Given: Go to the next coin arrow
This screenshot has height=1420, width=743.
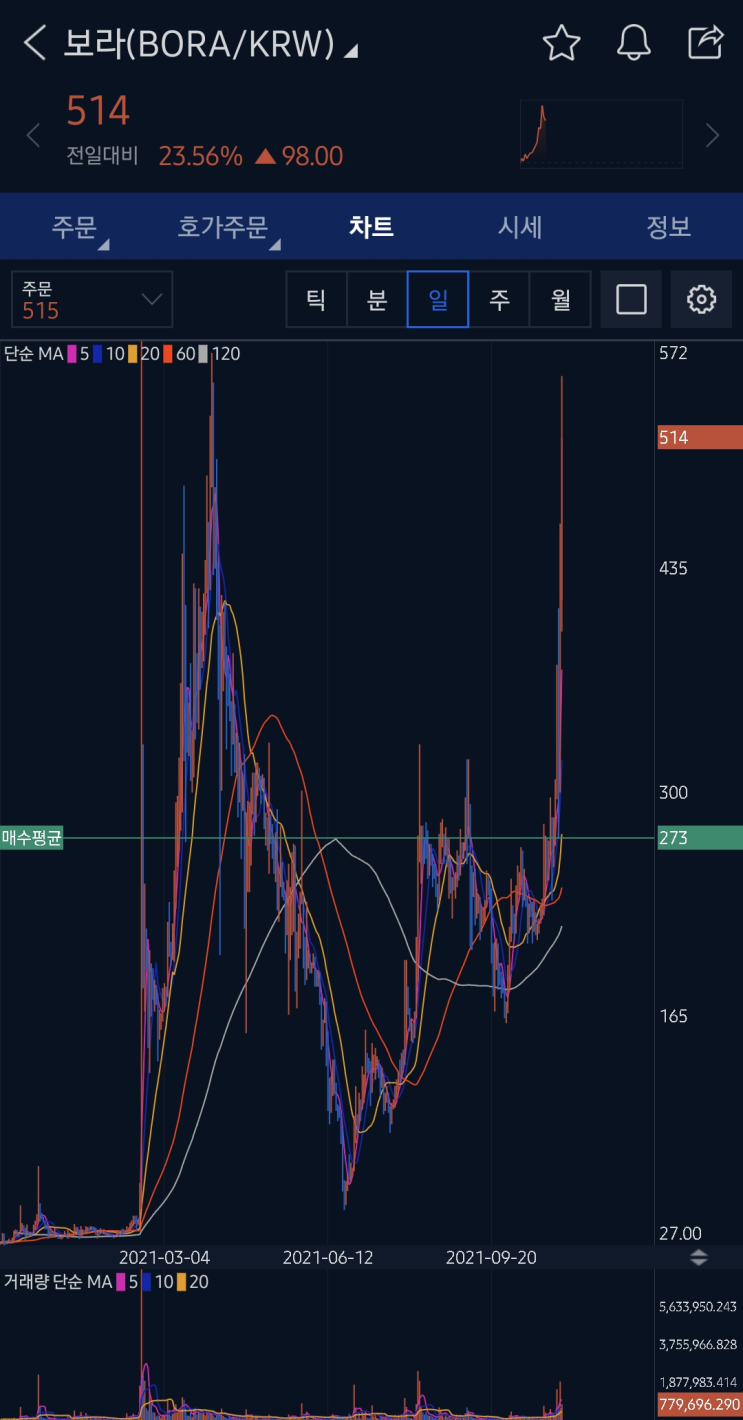Looking at the screenshot, I should tap(712, 135).
